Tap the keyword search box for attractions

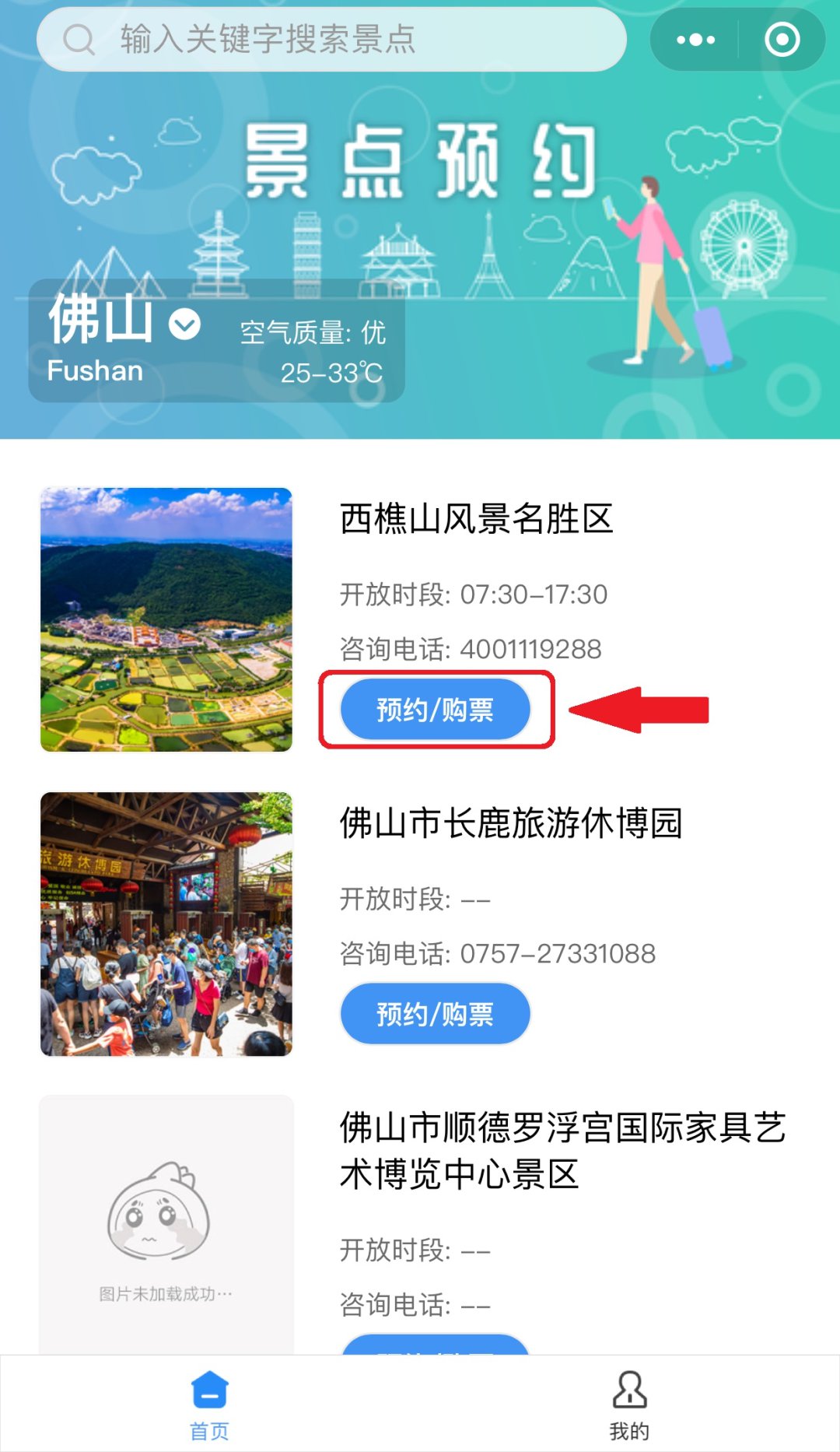click(x=331, y=39)
